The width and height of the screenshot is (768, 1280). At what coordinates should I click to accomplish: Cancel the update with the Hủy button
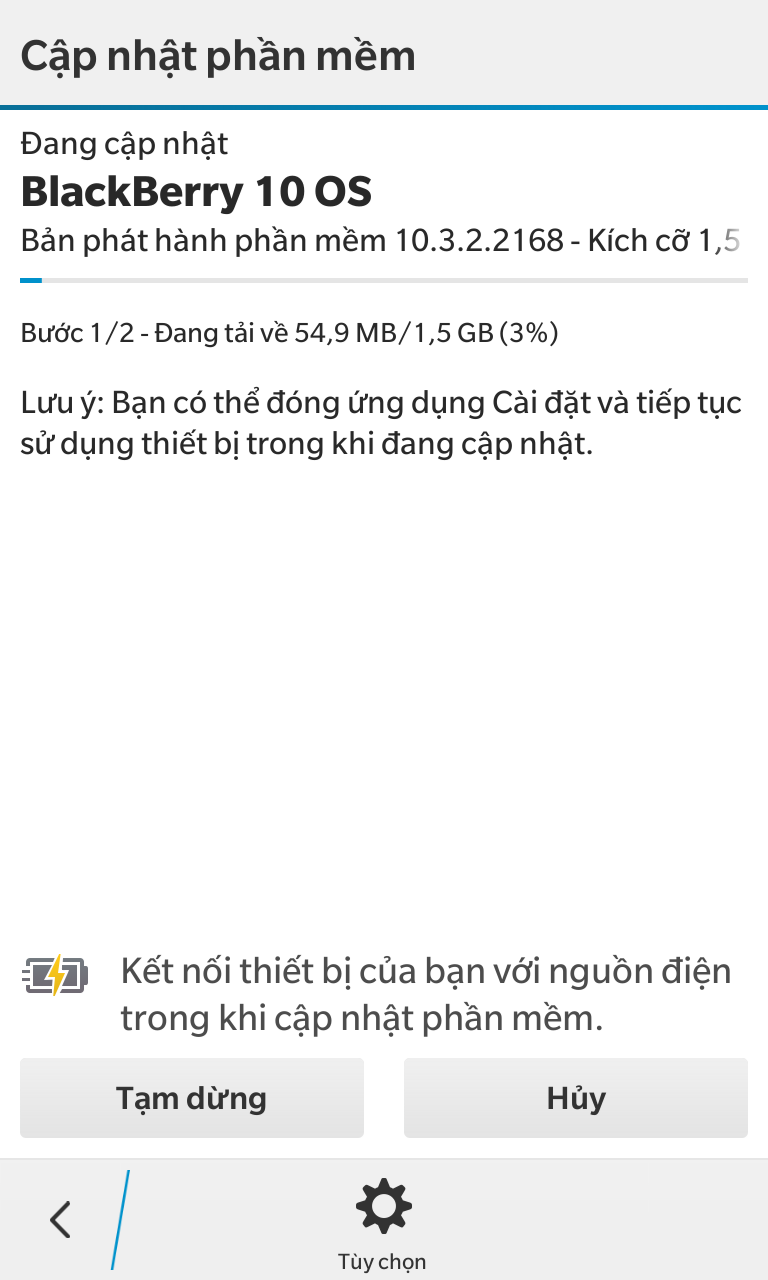click(x=576, y=1098)
